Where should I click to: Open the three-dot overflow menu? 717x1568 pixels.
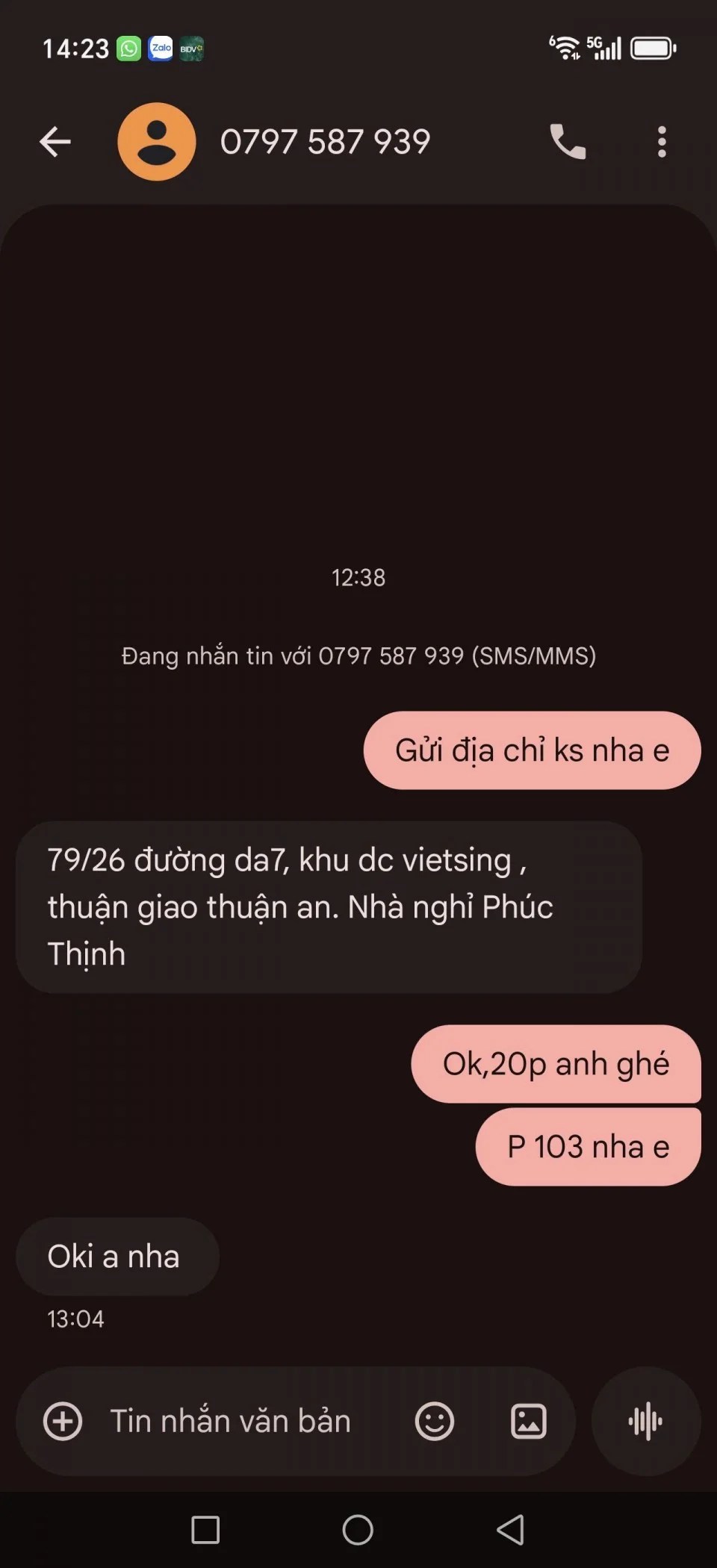[x=662, y=142]
